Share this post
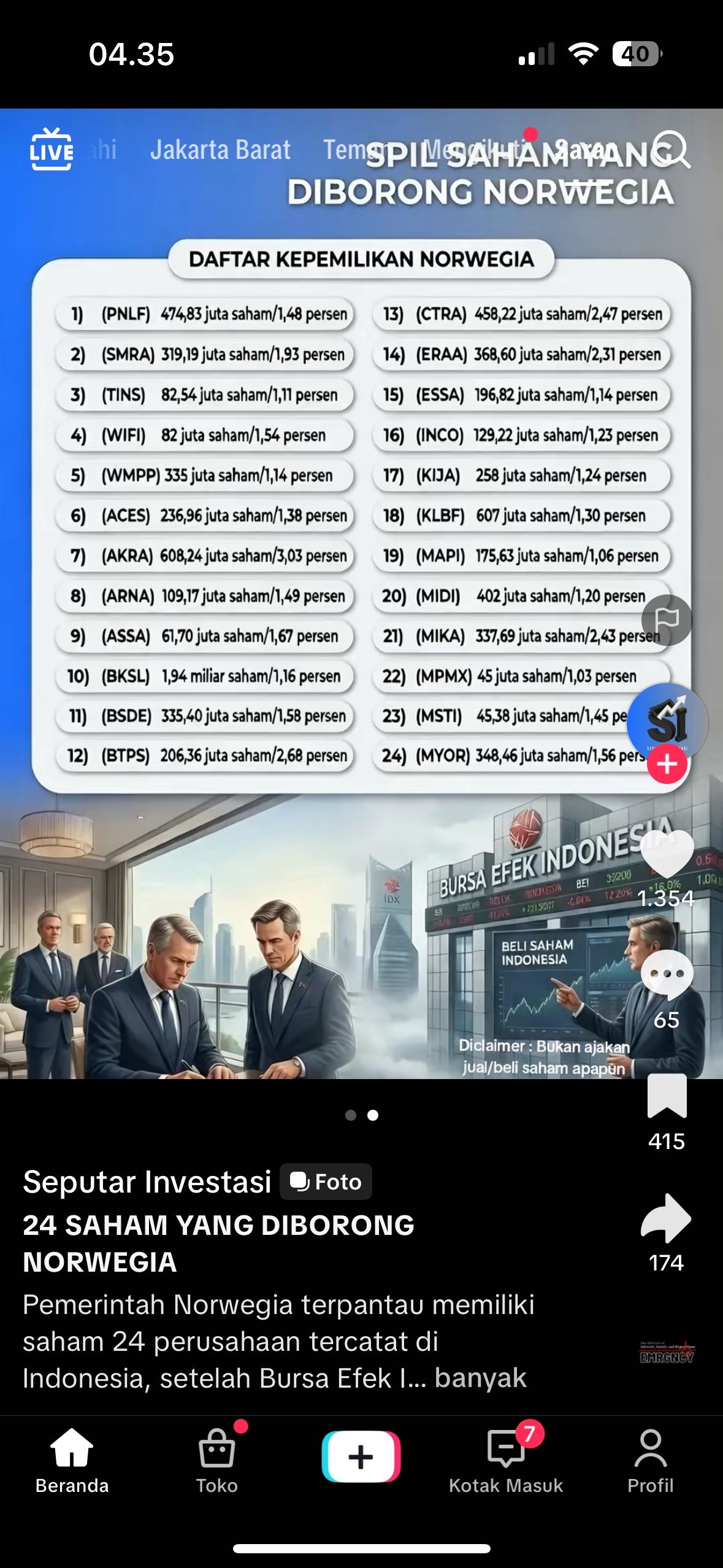This screenshot has width=723, height=1568. point(666,1218)
